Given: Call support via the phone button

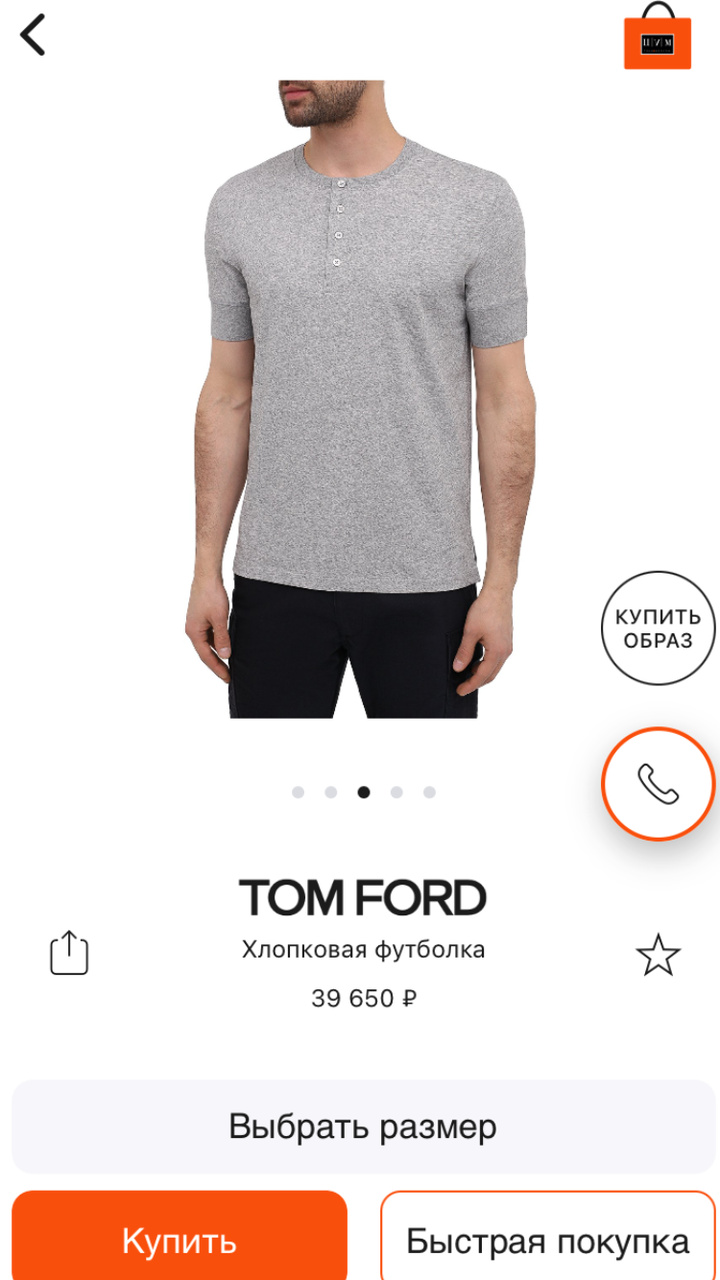Looking at the screenshot, I should 658,784.
